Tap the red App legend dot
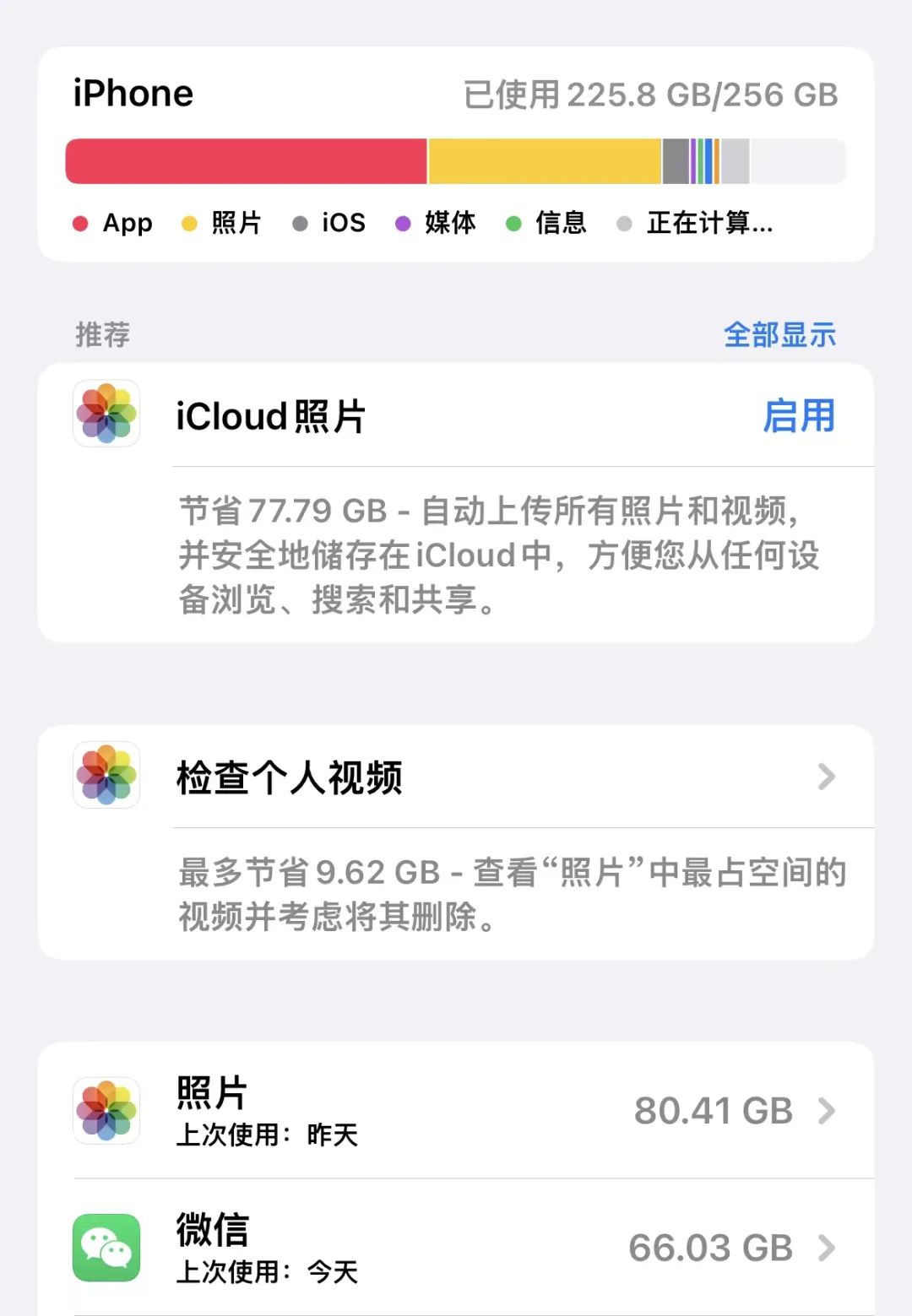This screenshot has height=1316, width=912. (80, 224)
